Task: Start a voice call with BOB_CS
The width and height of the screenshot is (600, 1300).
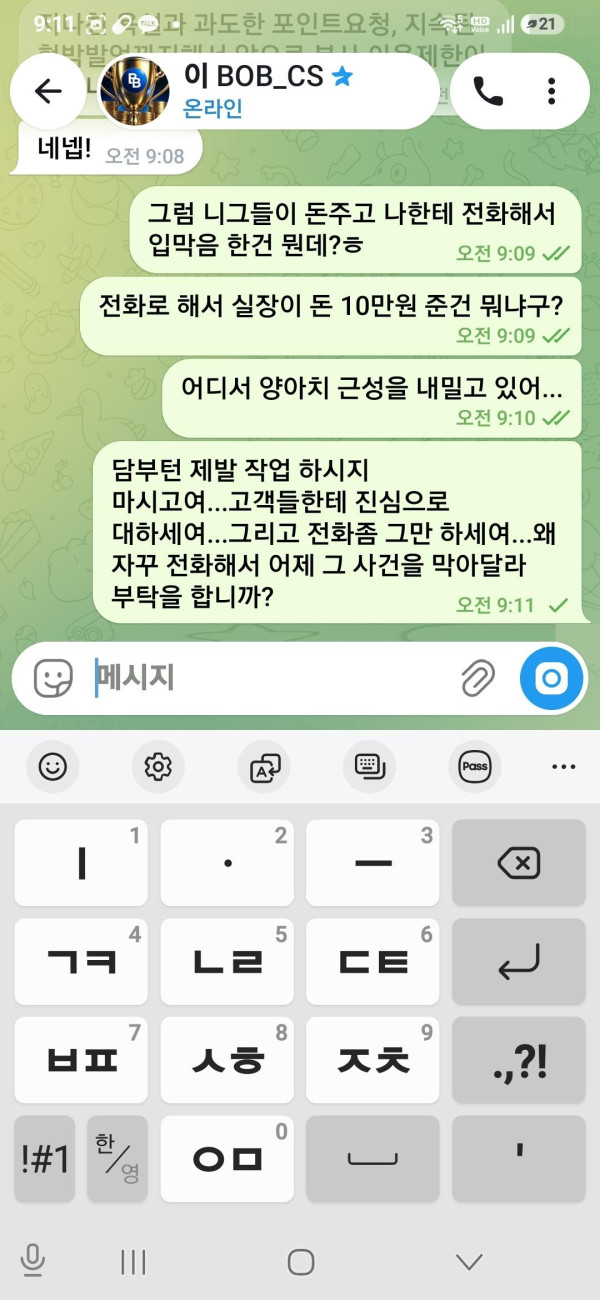Action: [488, 91]
